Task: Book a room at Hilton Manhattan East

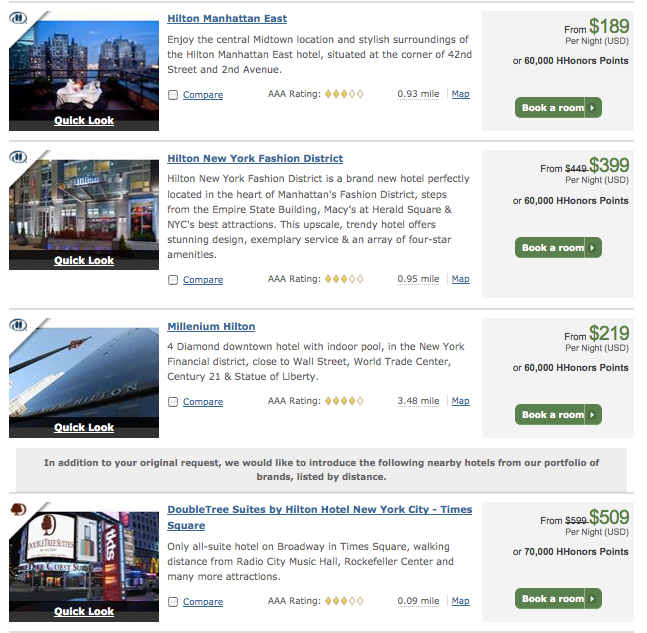Action: [x=558, y=107]
